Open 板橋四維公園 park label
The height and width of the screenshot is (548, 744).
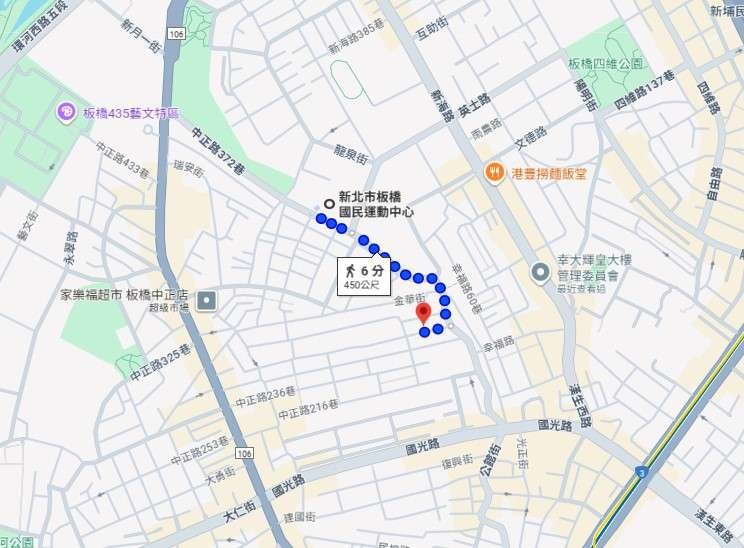pos(605,62)
